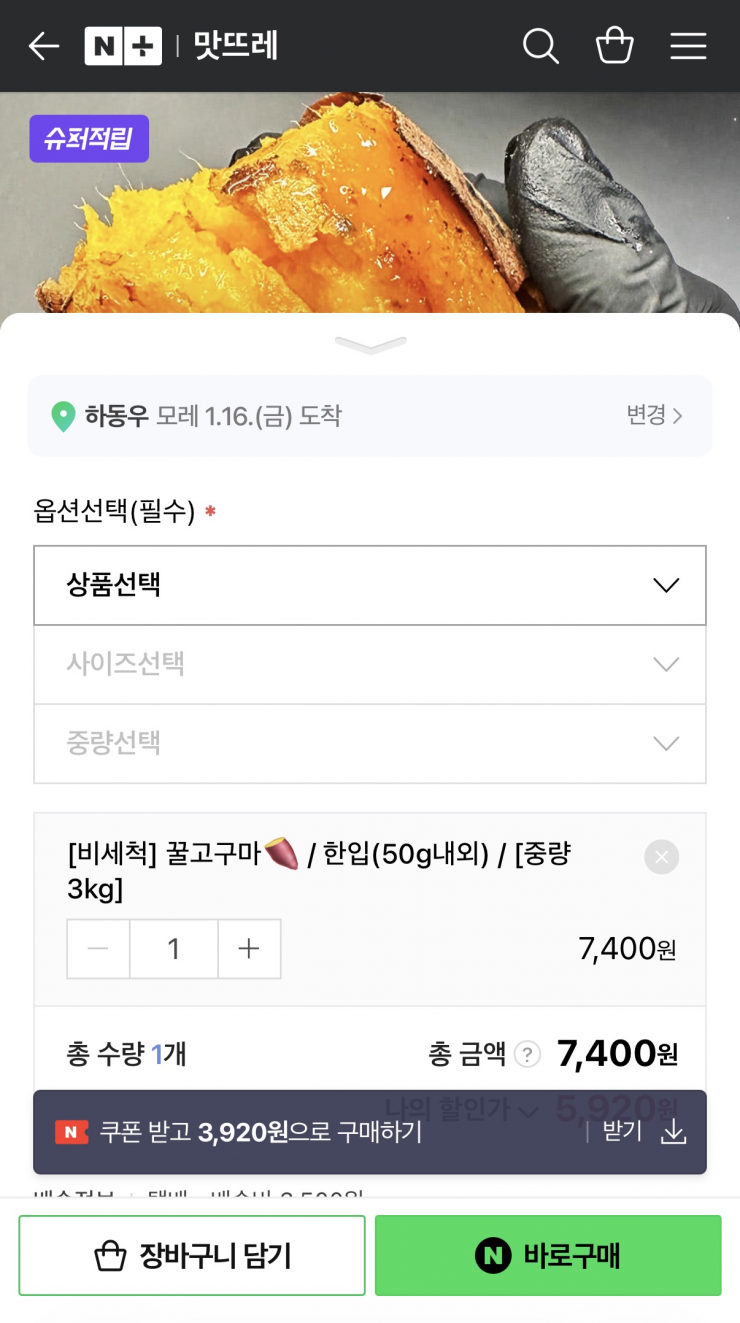
Task: Open the 상품선택 dropdown
Action: [370, 586]
